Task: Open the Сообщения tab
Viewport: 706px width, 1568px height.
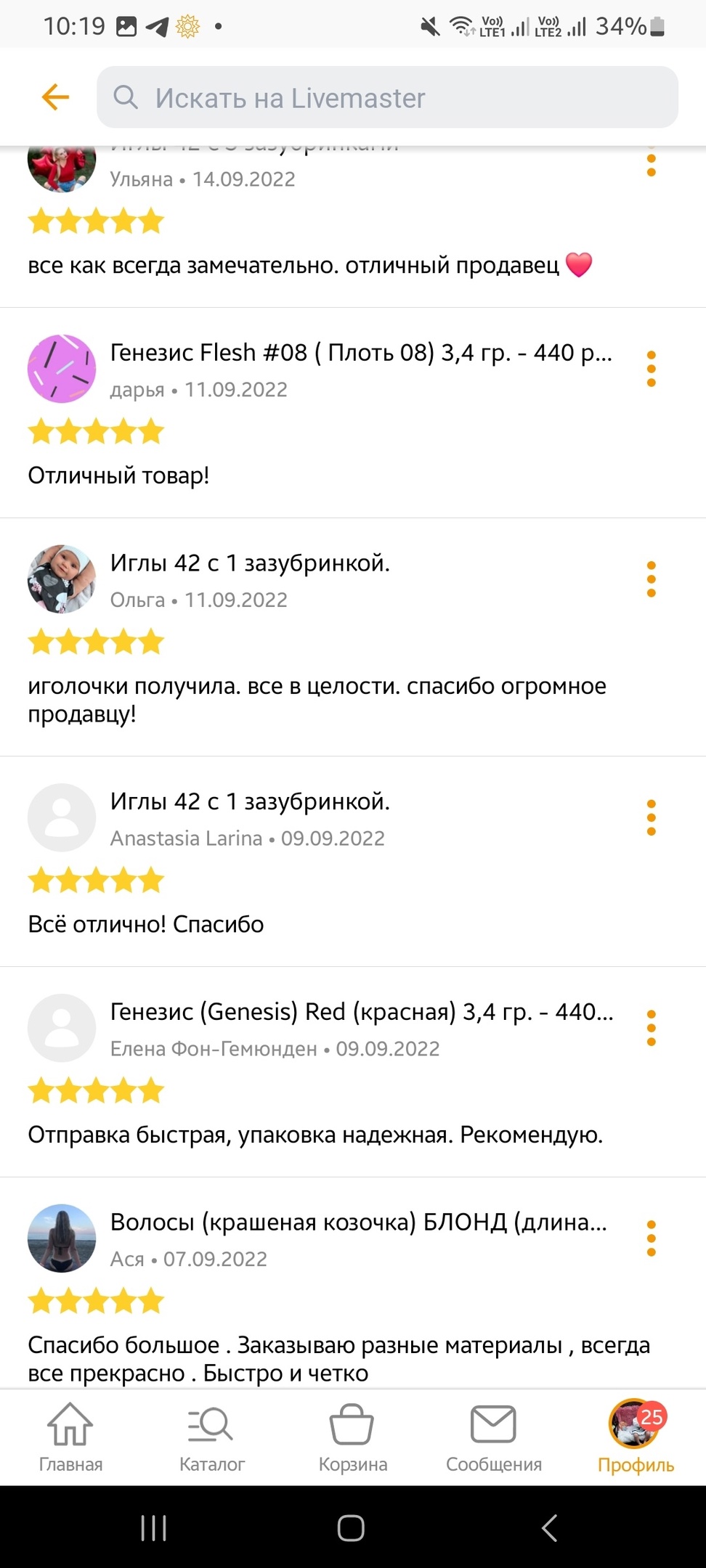Action: pyautogui.click(x=493, y=1437)
